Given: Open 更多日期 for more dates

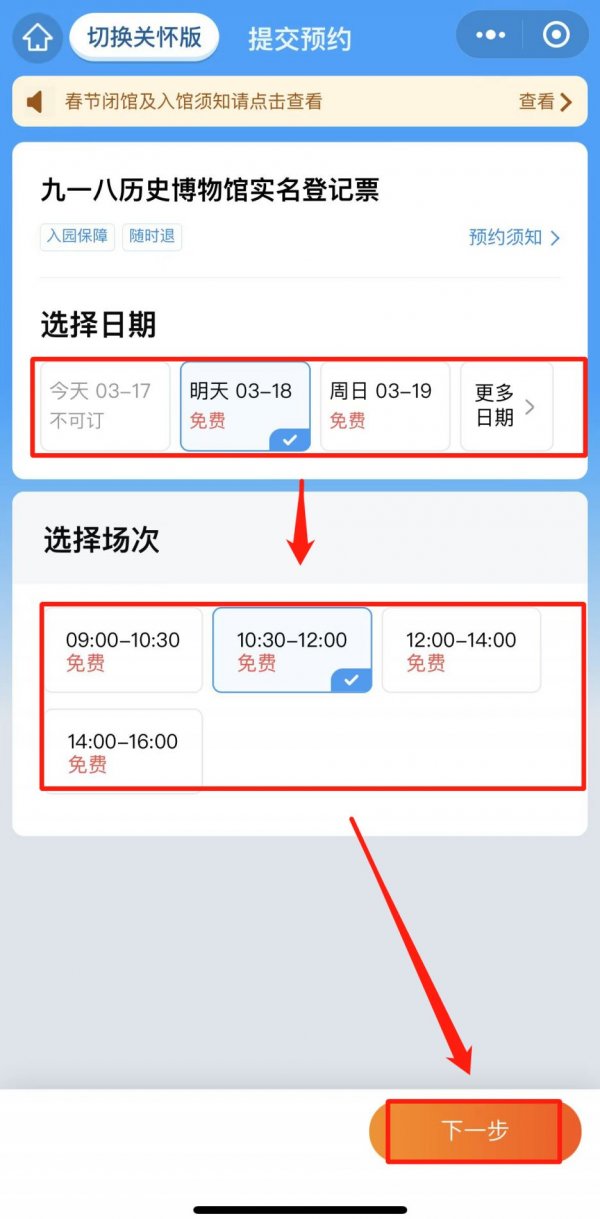Looking at the screenshot, I should click(506, 406).
